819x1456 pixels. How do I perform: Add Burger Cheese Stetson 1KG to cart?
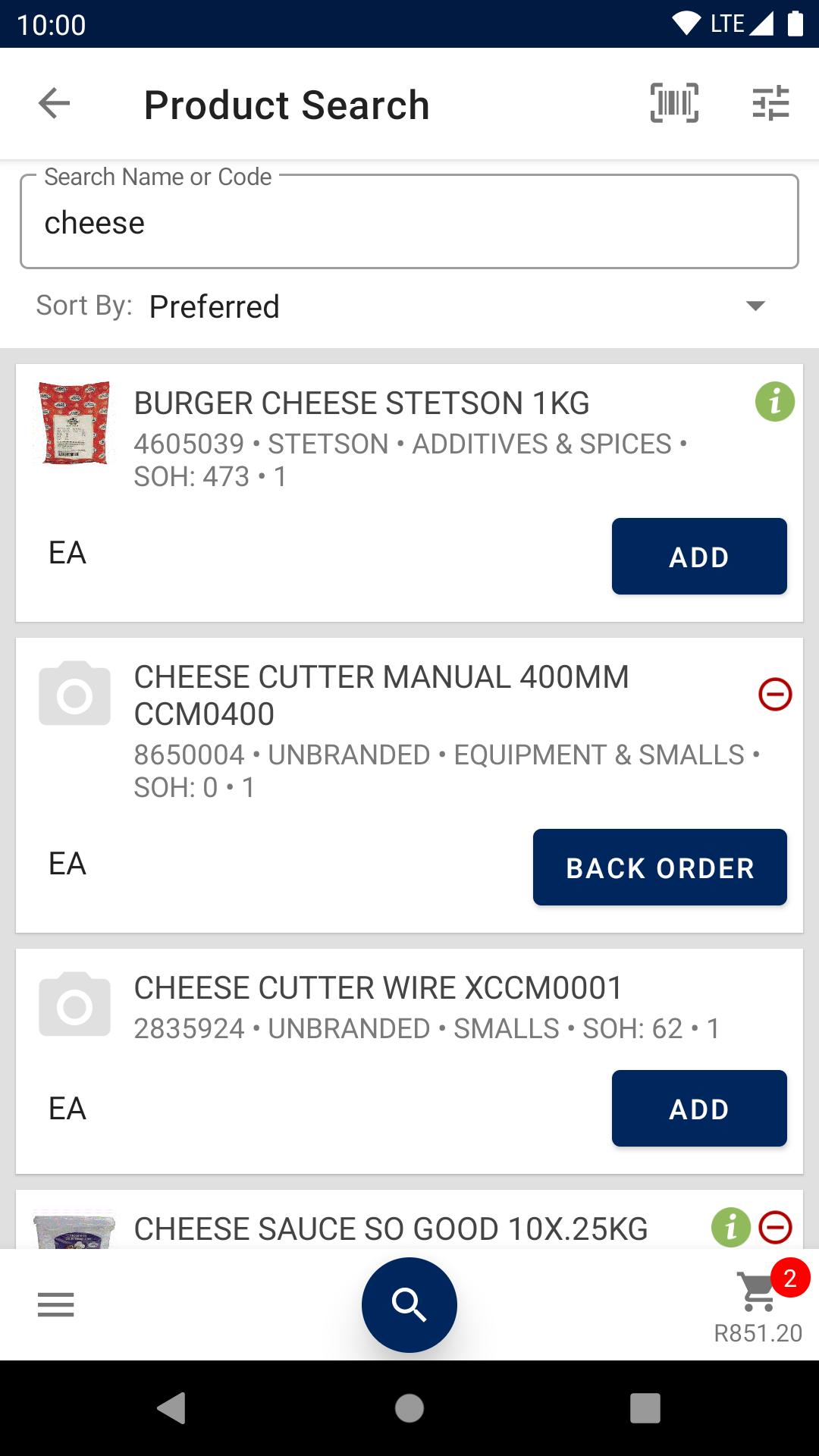click(x=699, y=556)
